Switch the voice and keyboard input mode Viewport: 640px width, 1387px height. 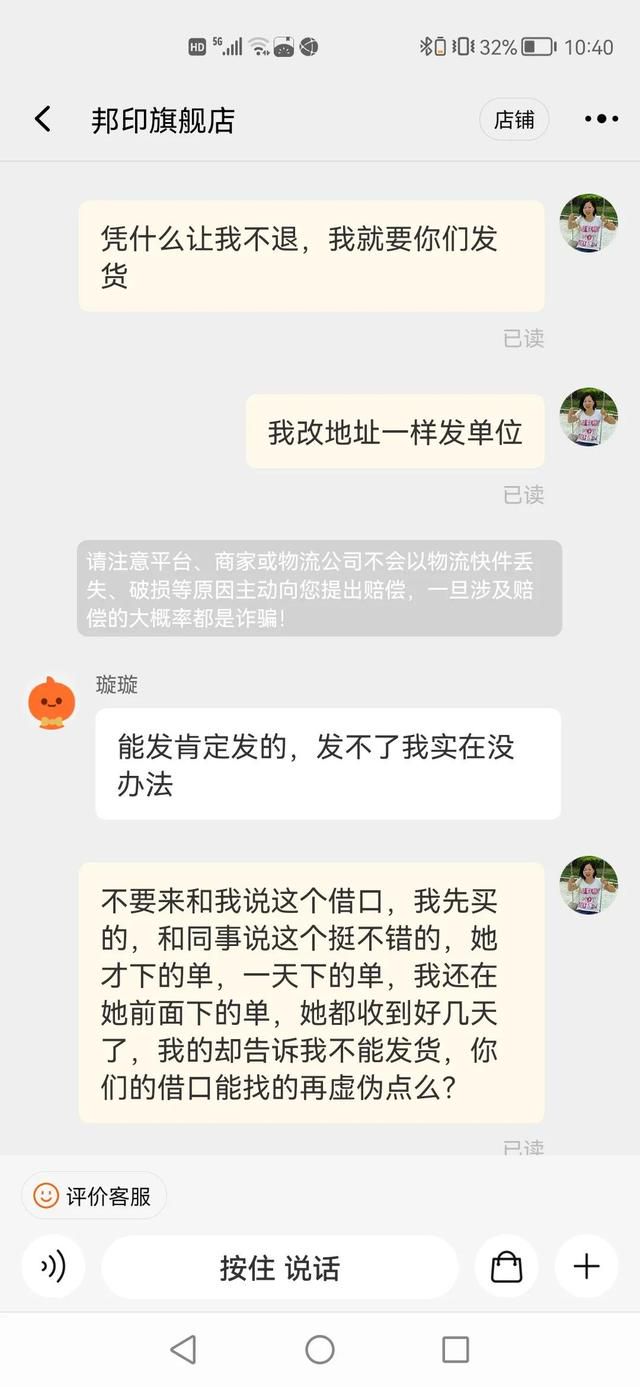[53, 1267]
